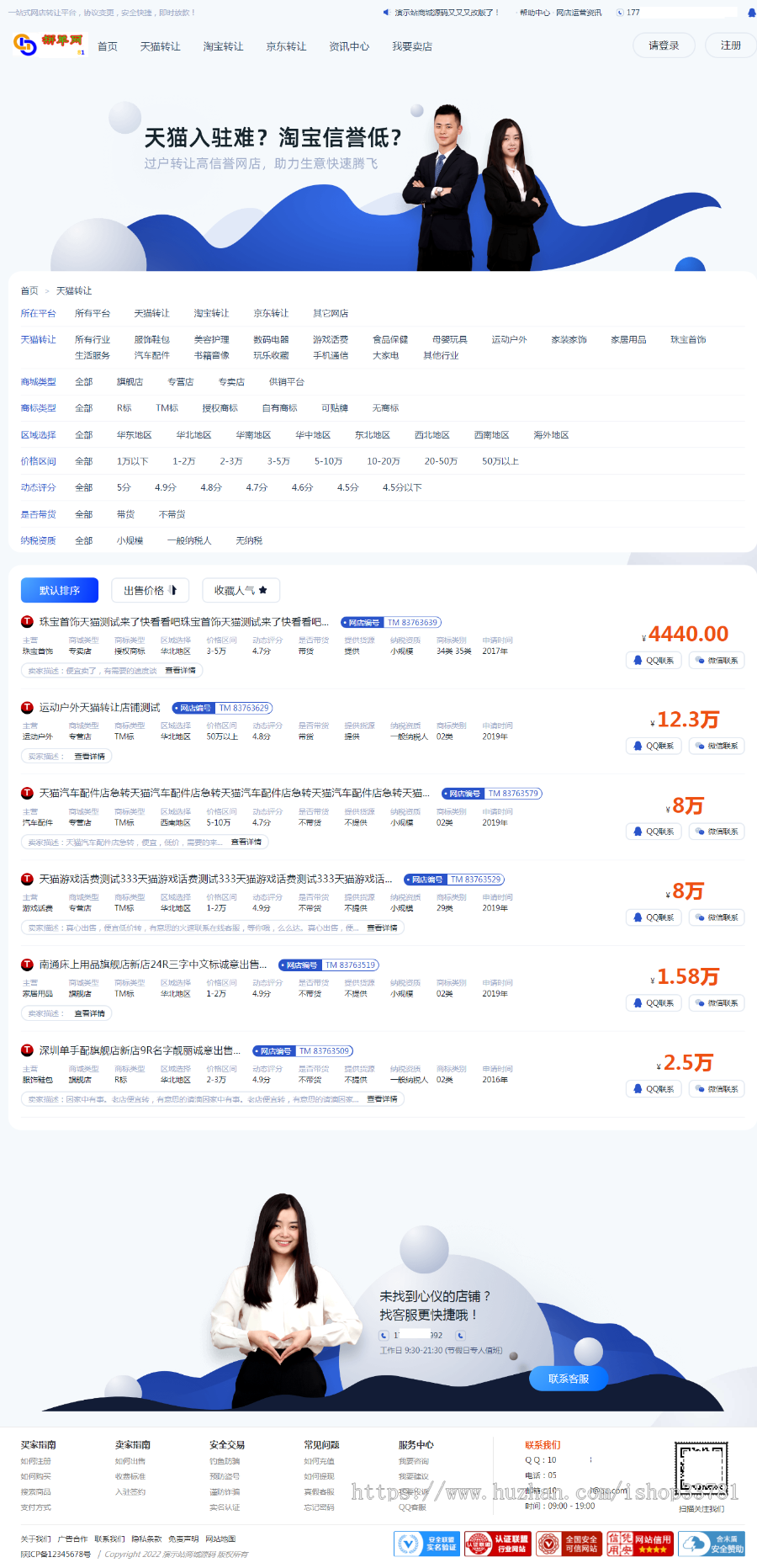Tap the 请登录 login button
This screenshot has width=757, height=1568.
664,45
